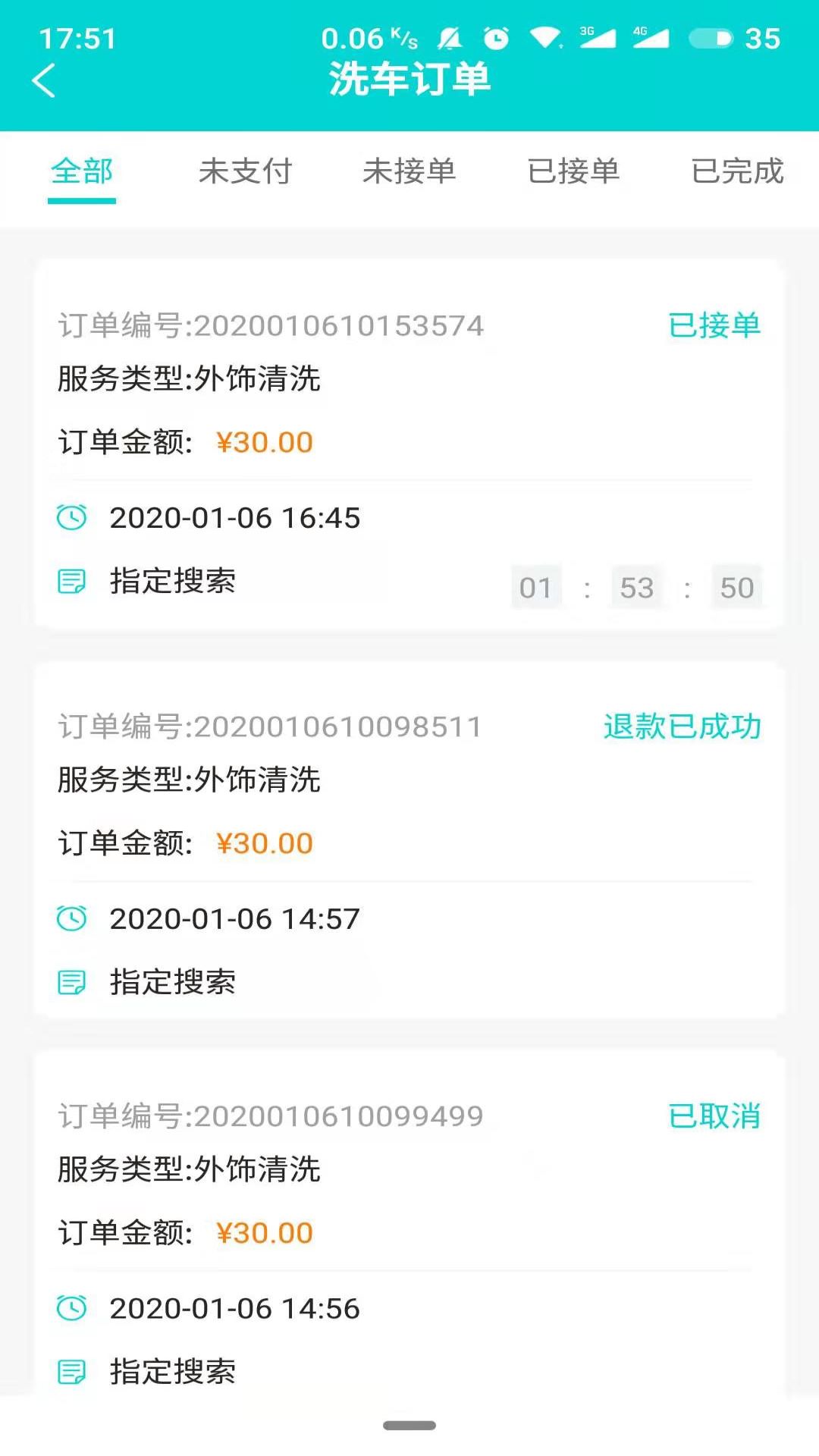The width and height of the screenshot is (819, 1456).
Task: Click the clock icon on the first order
Action: pyautogui.click(x=71, y=518)
